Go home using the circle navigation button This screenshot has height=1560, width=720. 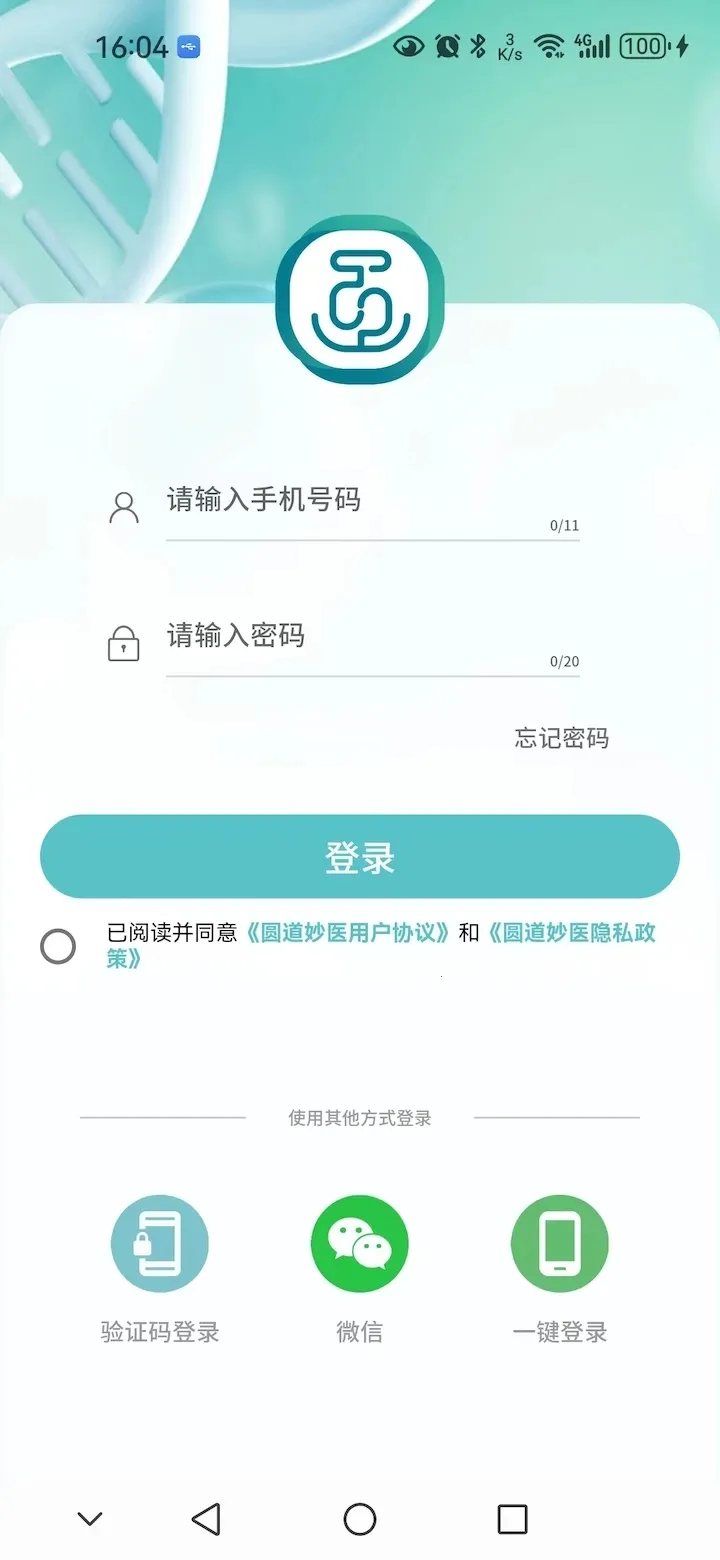pos(359,1518)
